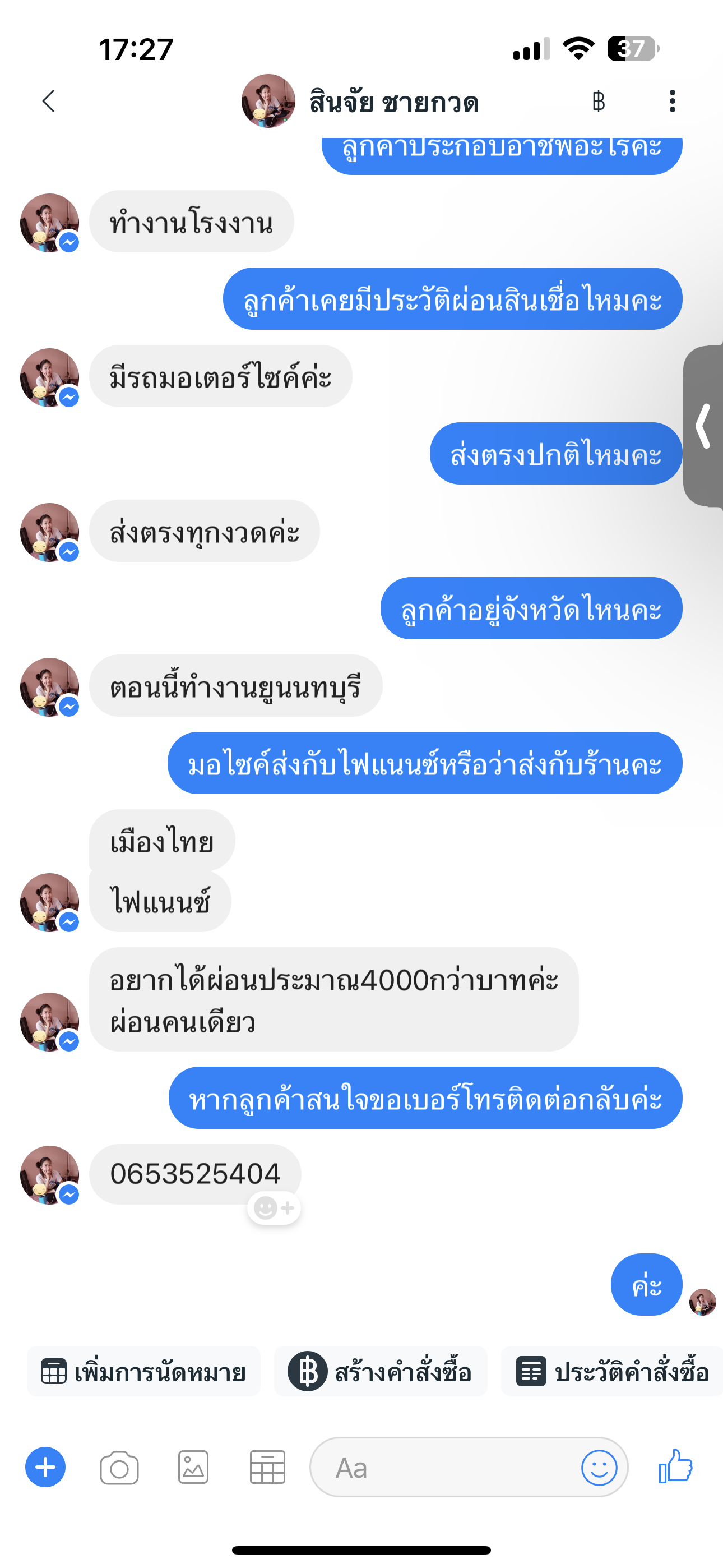Open the calendar grid icon in composer
723x1568 pixels.
(268, 1468)
